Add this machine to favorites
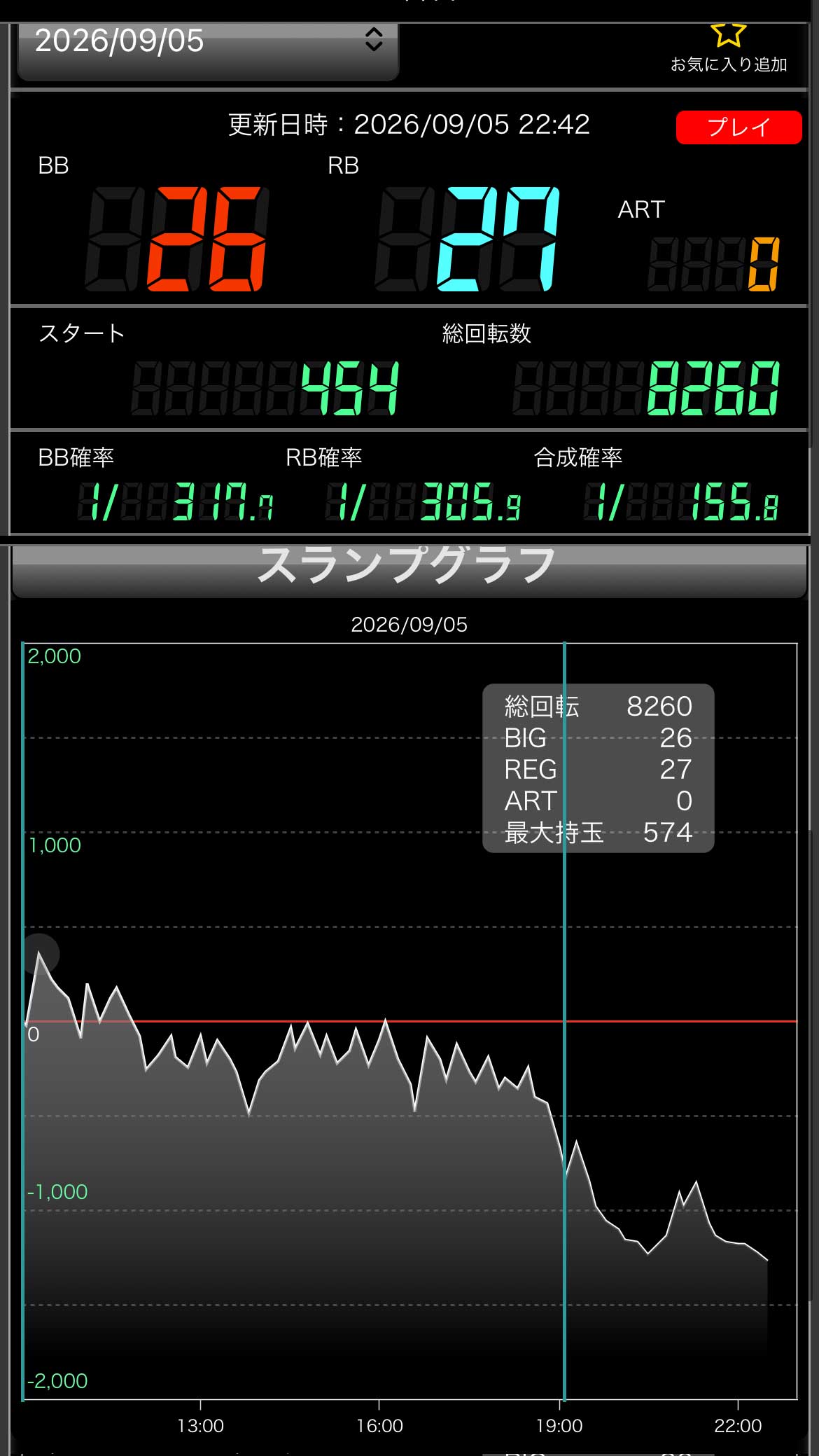 [729, 48]
